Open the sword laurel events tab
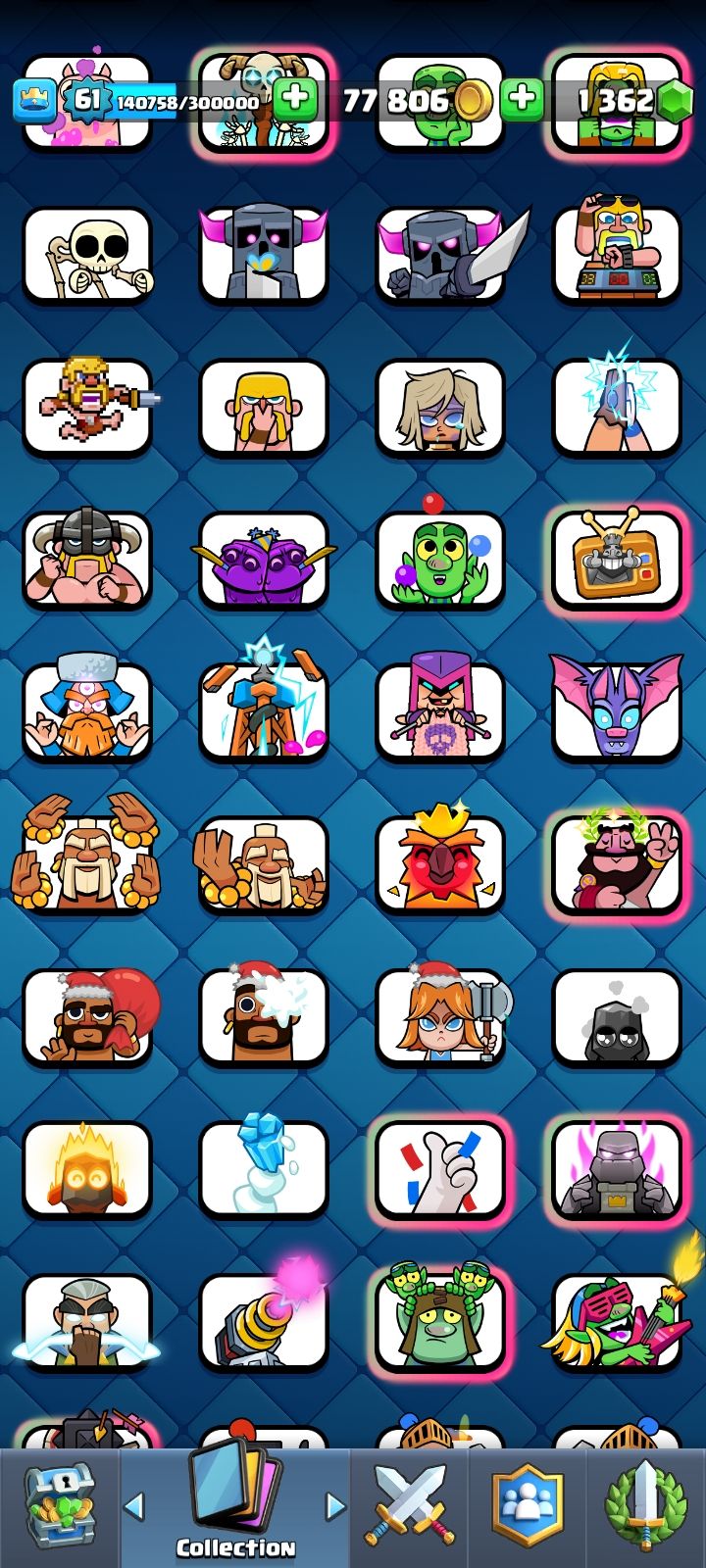This screenshot has height=1568, width=706. (x=645, y=1506)
